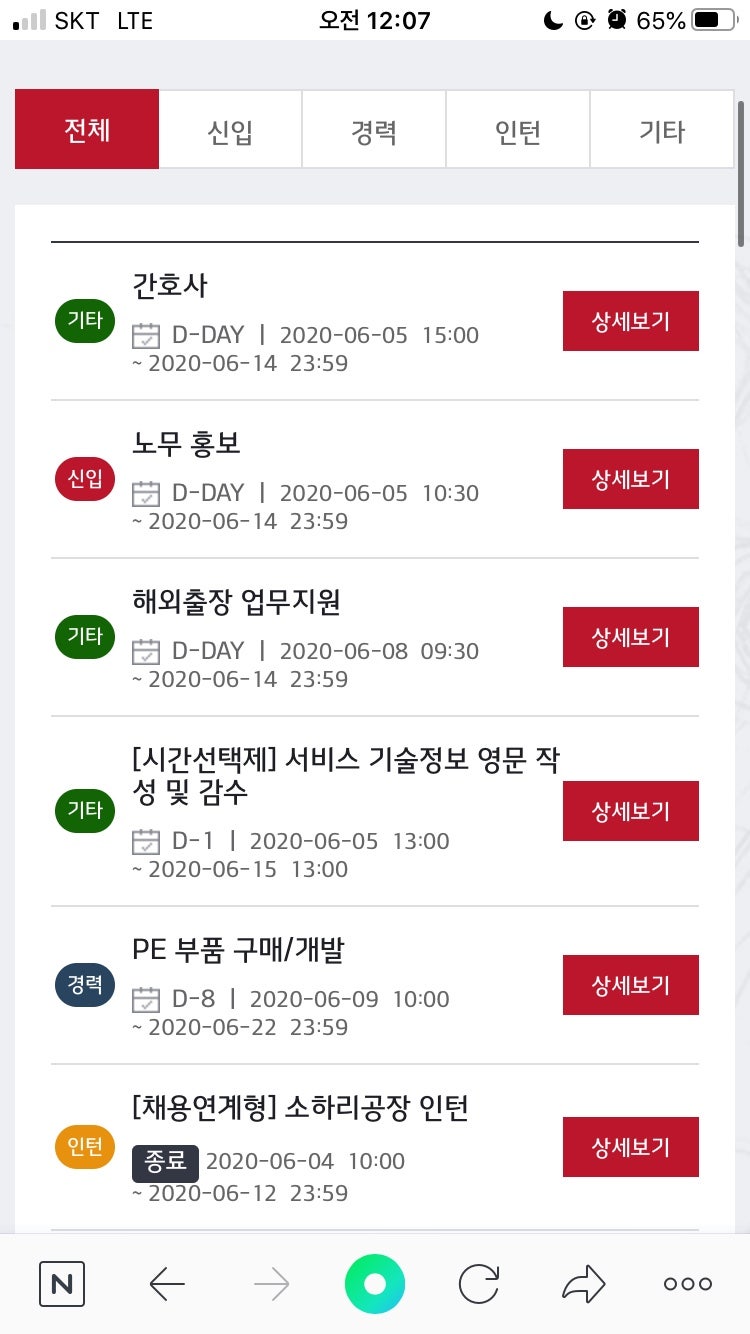Reload the current page
Screen dimensions: 750x1334
(479, 1284)
